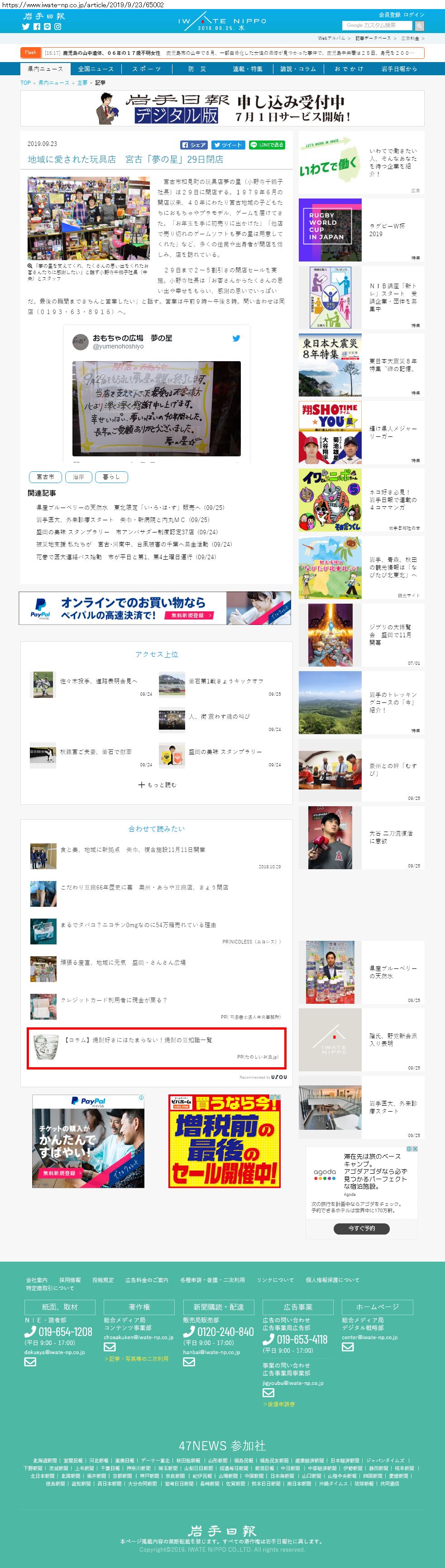This screenshot has height=1568, width=445.
Task: Select the 暮らし tag chip
Action: 111,477
